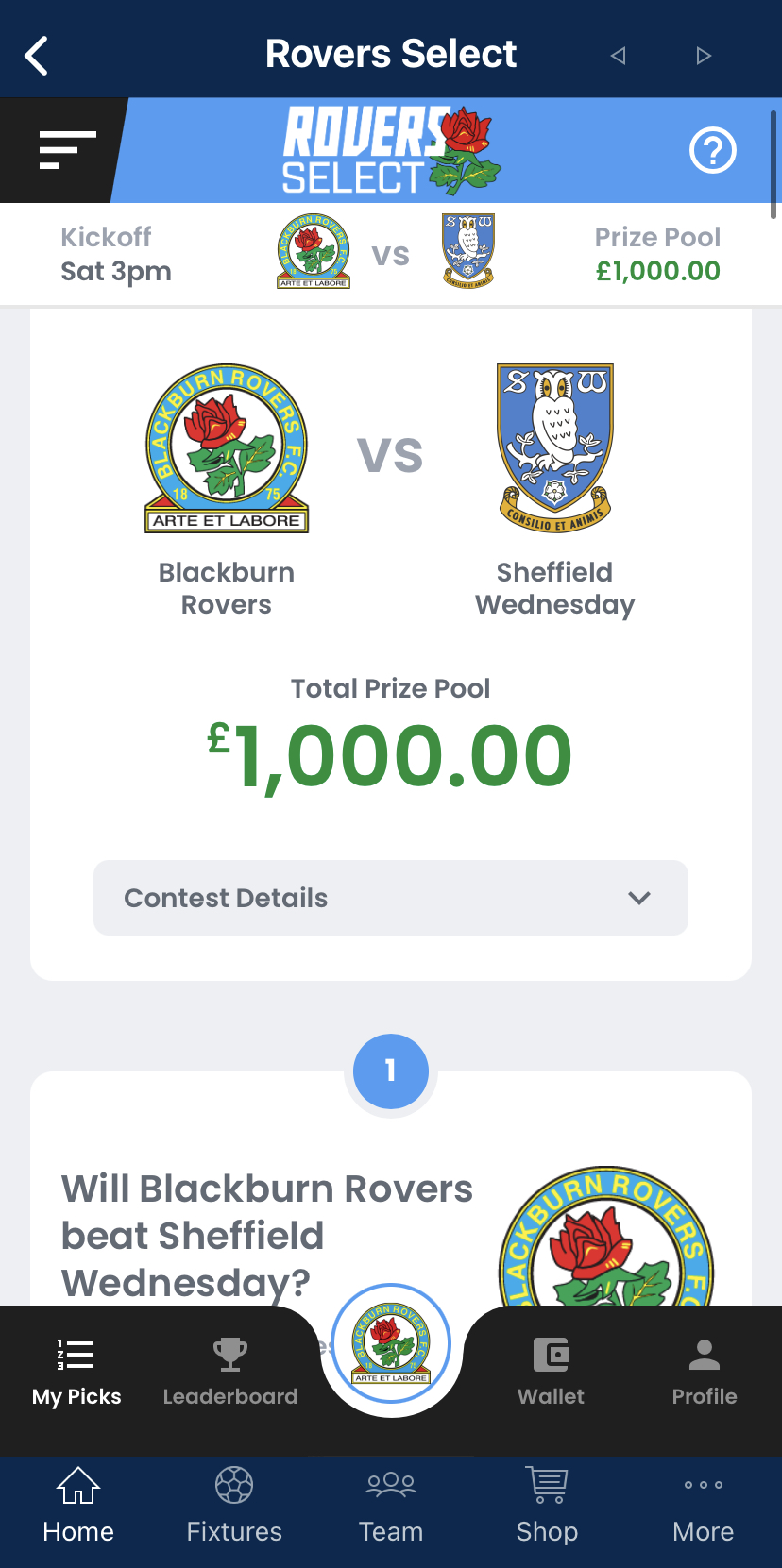
Task: Open the Wallet tab
Action: point(552,1374)
